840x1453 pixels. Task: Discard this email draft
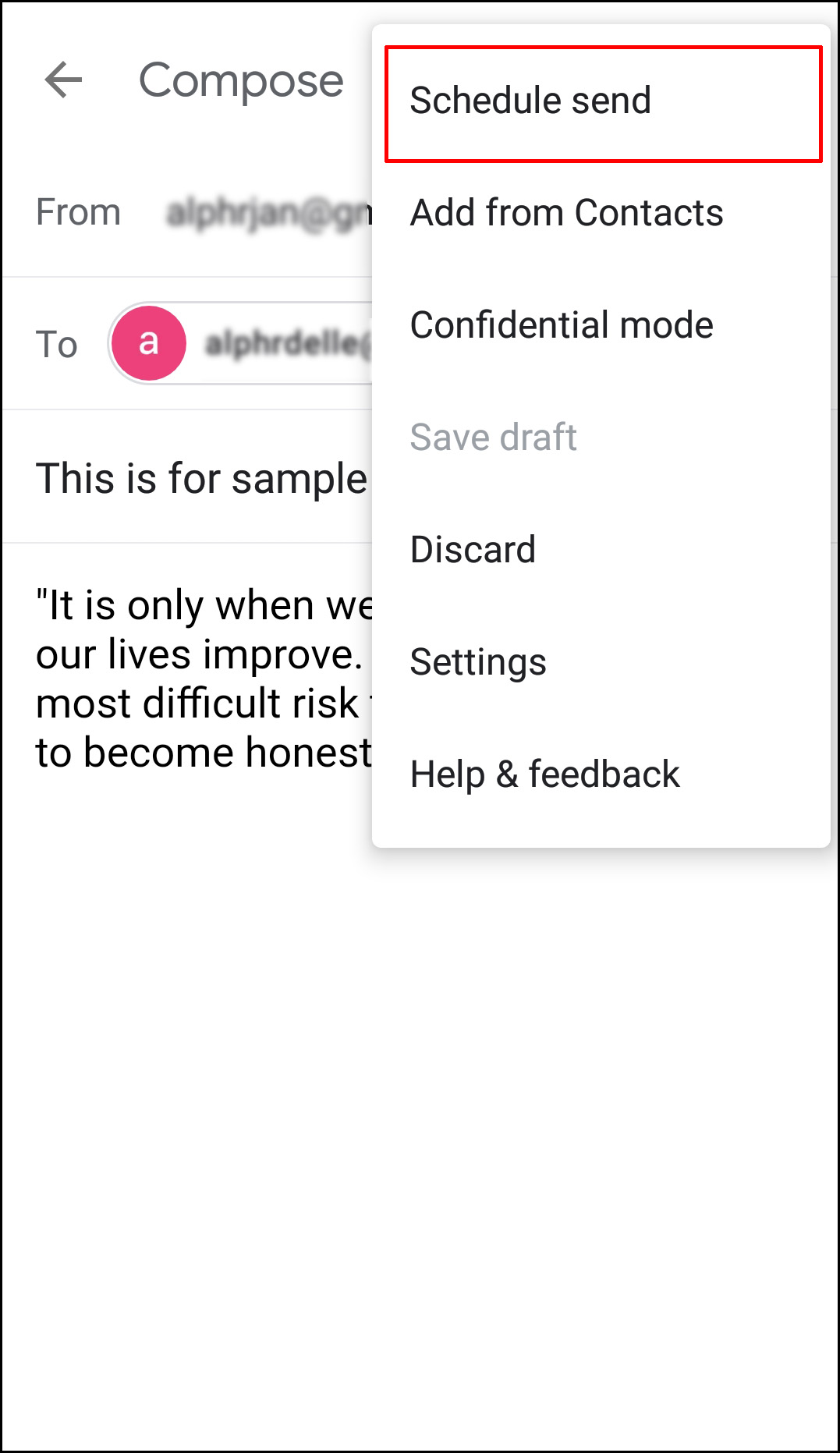click(473, 550)
